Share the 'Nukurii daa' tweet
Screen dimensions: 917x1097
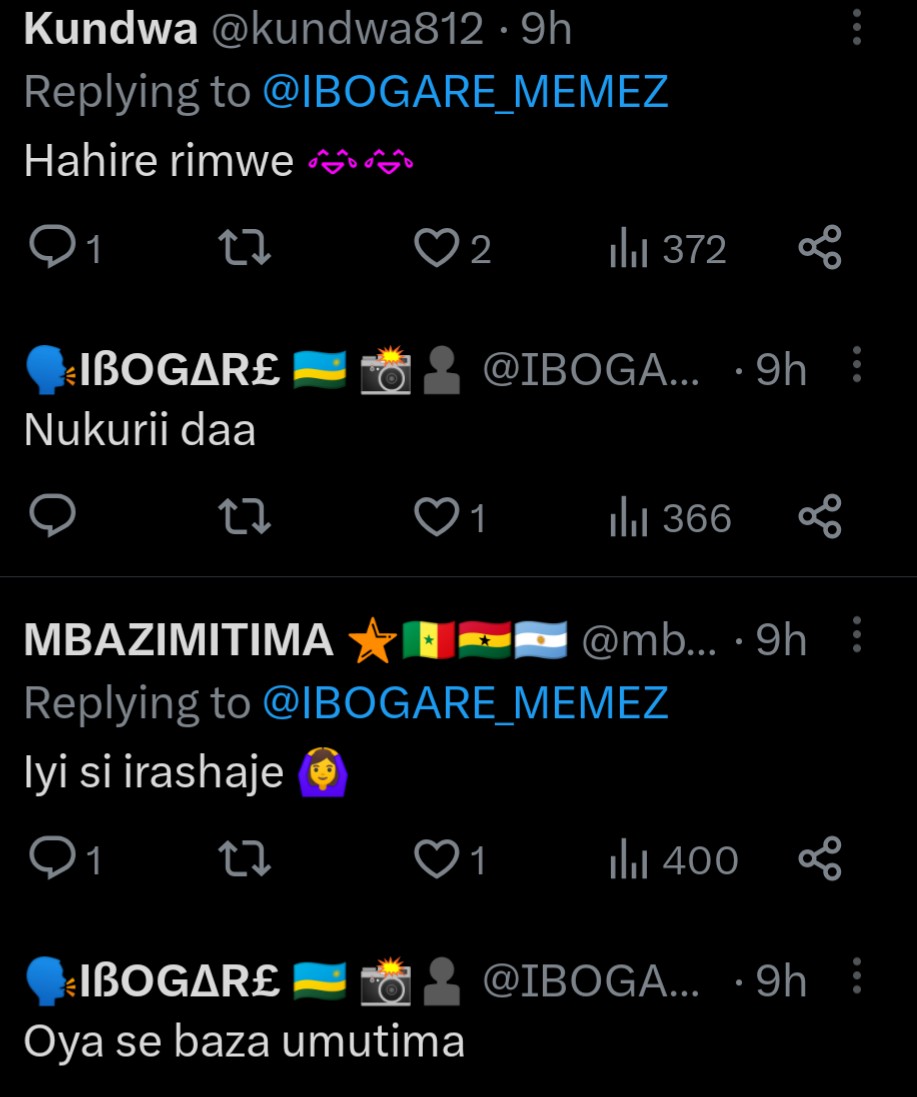tap(820, 517)
